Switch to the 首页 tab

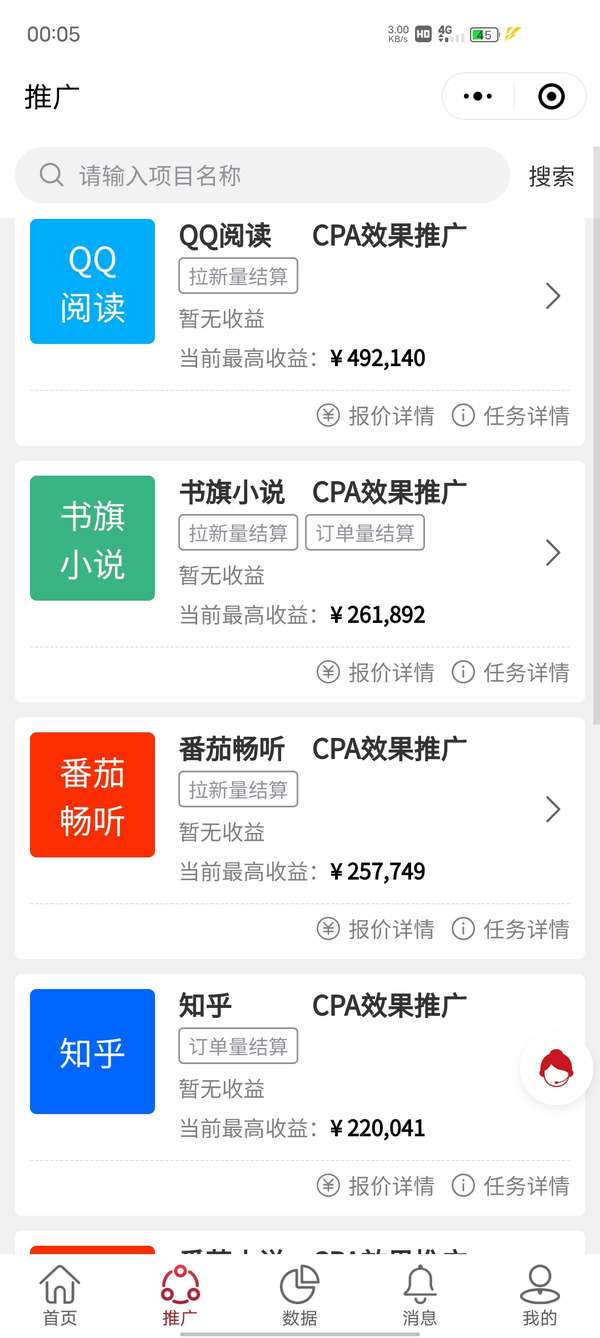(60, 1296)
